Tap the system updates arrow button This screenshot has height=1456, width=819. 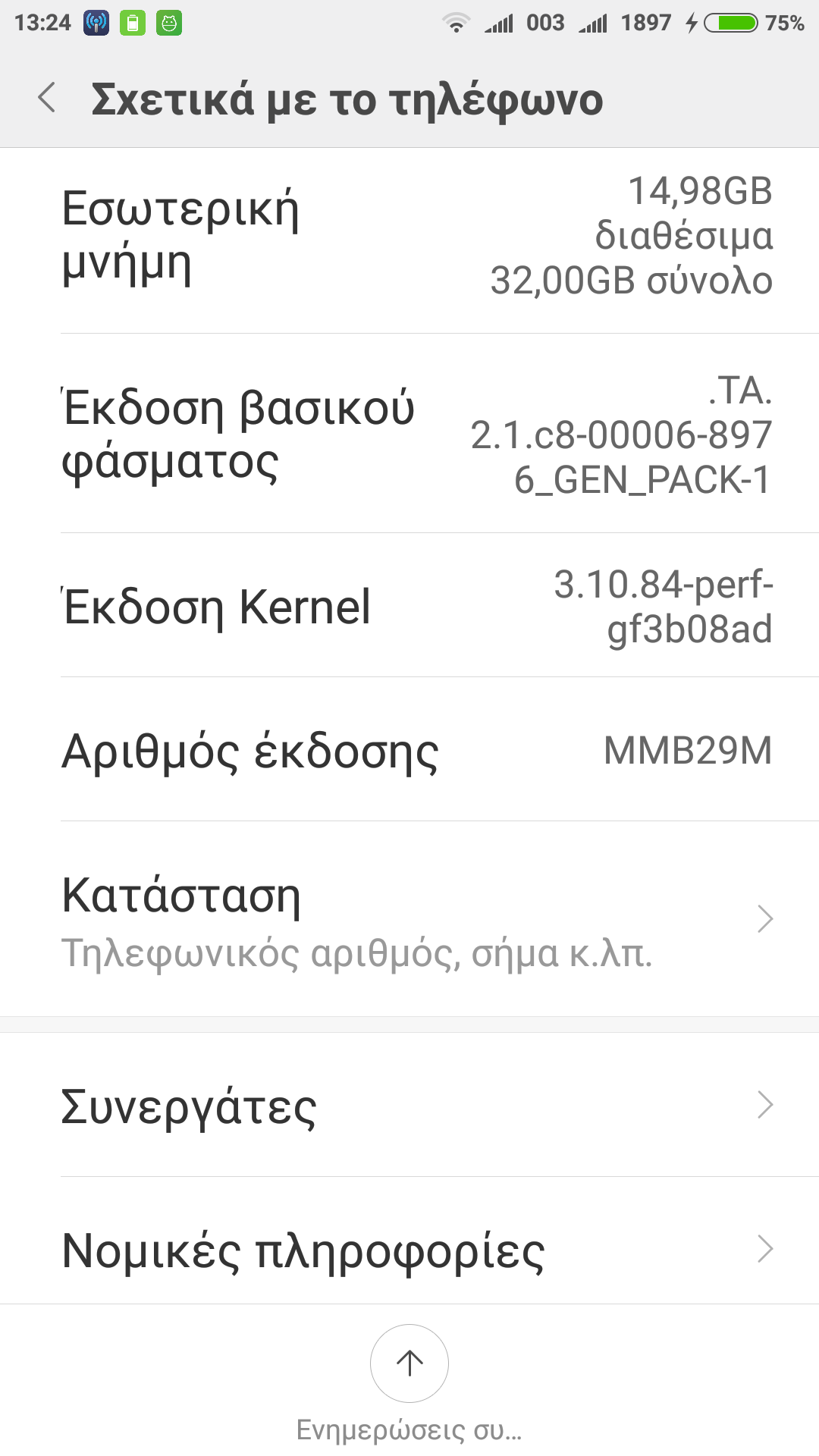409,1363
